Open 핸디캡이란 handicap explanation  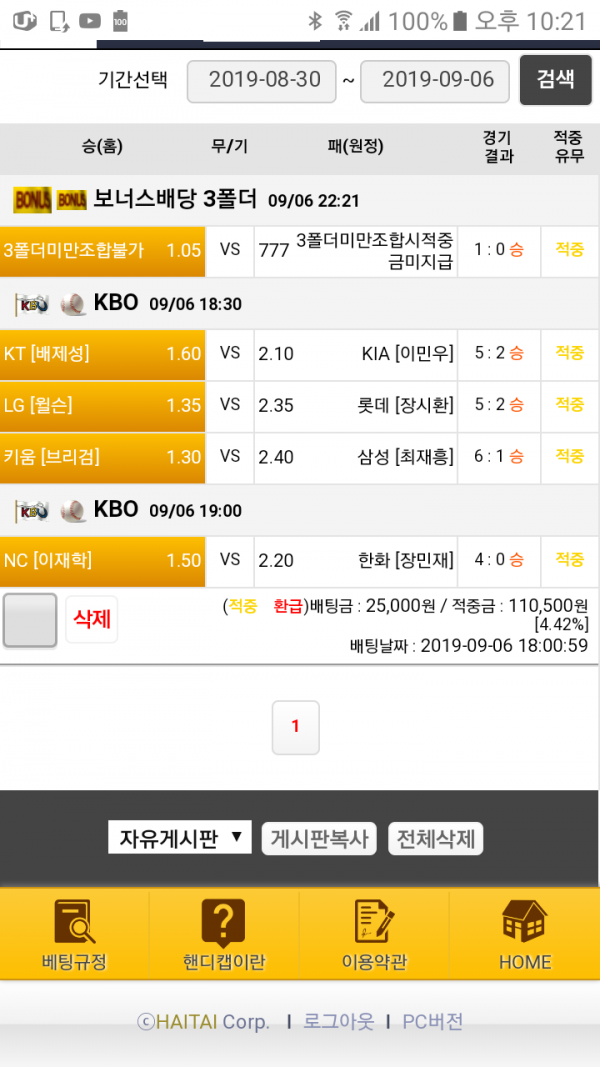click(x=224, y=934)
